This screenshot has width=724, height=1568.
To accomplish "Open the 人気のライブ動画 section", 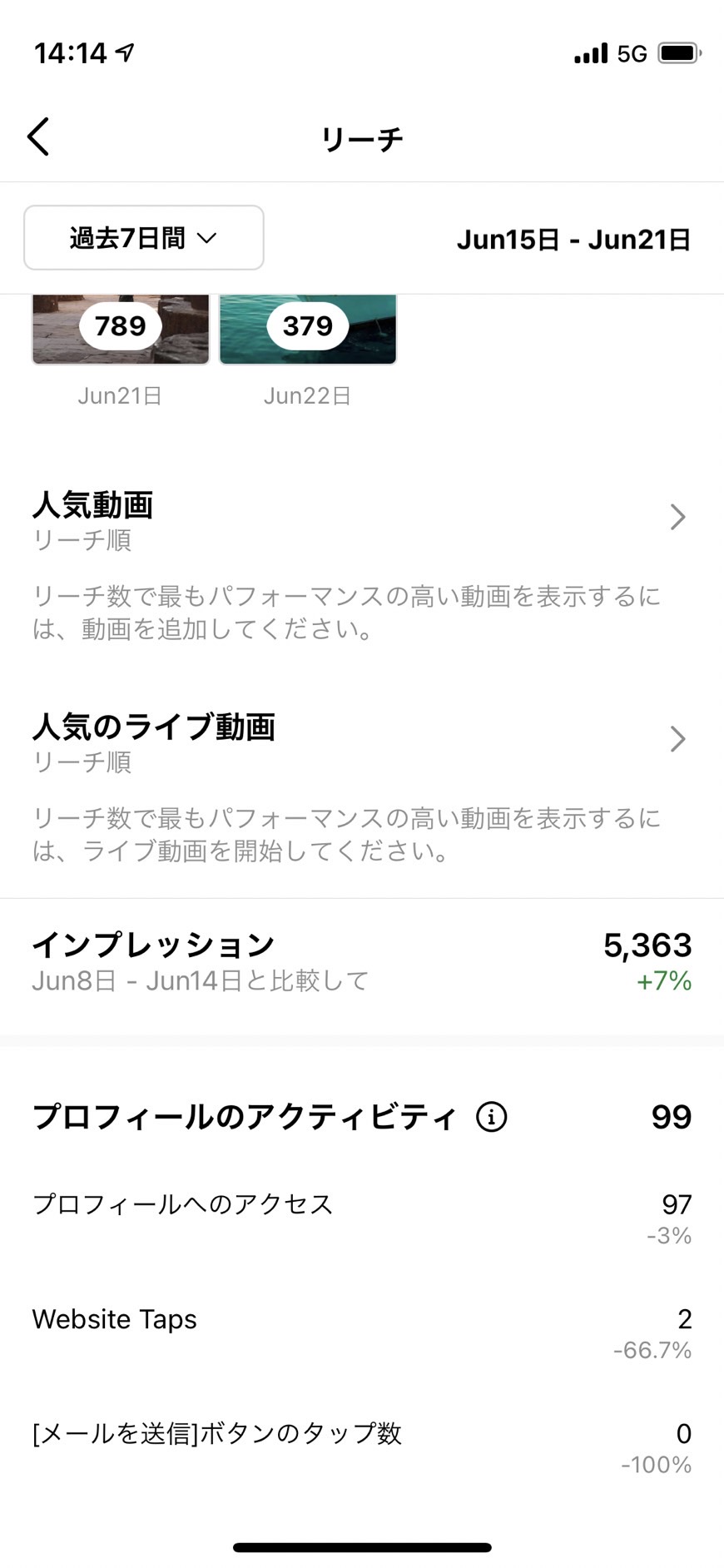I will coord(361,741).
